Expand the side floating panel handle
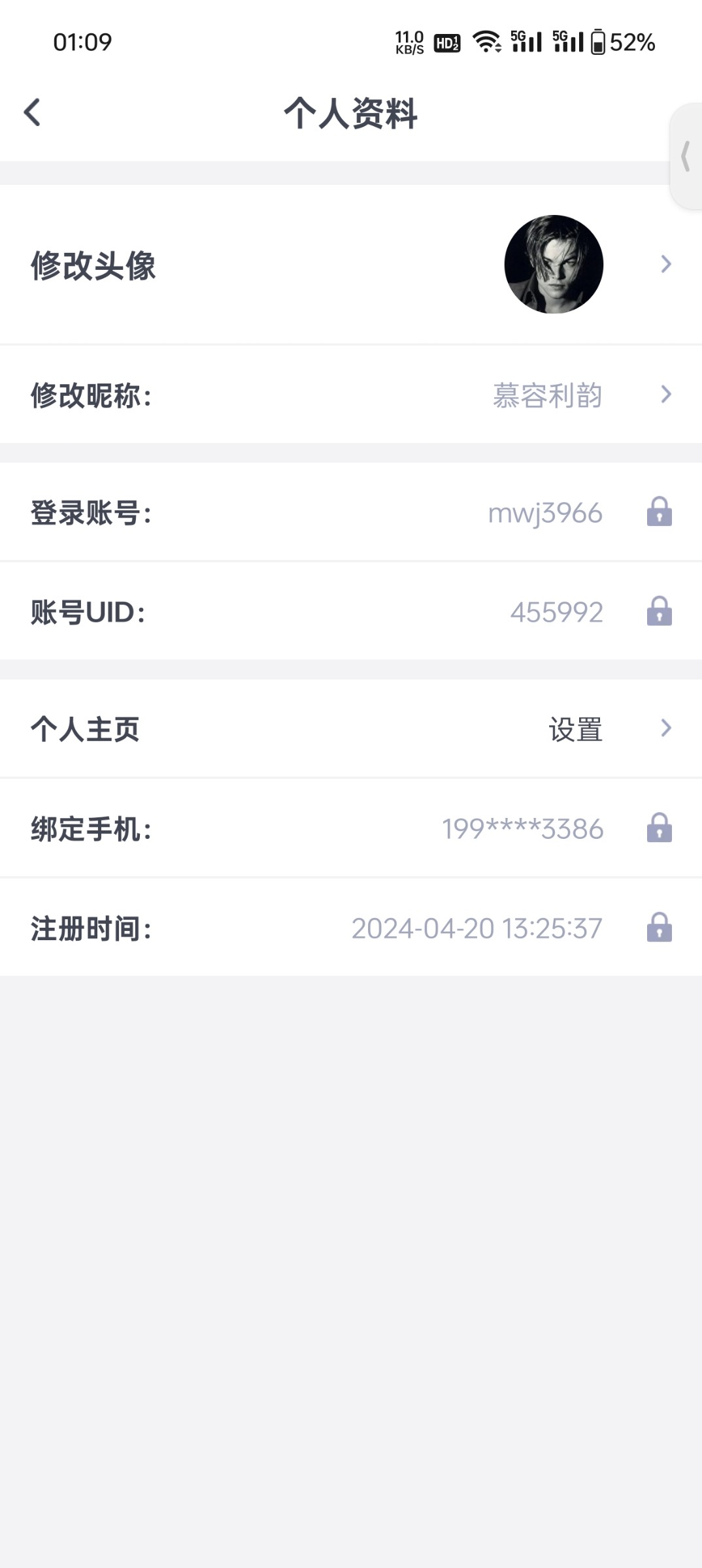Image resolution: width=702 pixels, height=1568 pixels. click(686, 157)
